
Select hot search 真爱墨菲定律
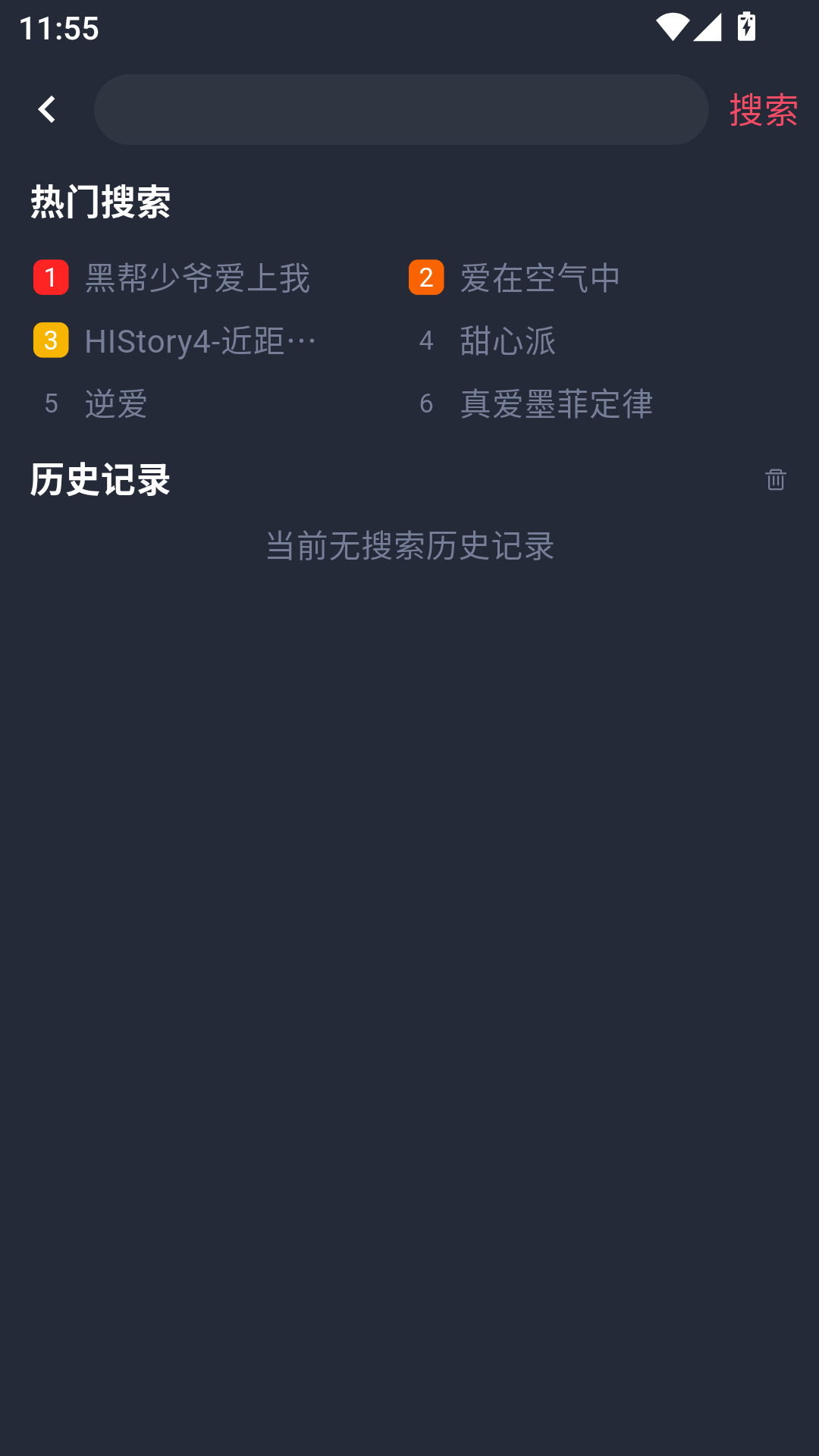point(557,404)
